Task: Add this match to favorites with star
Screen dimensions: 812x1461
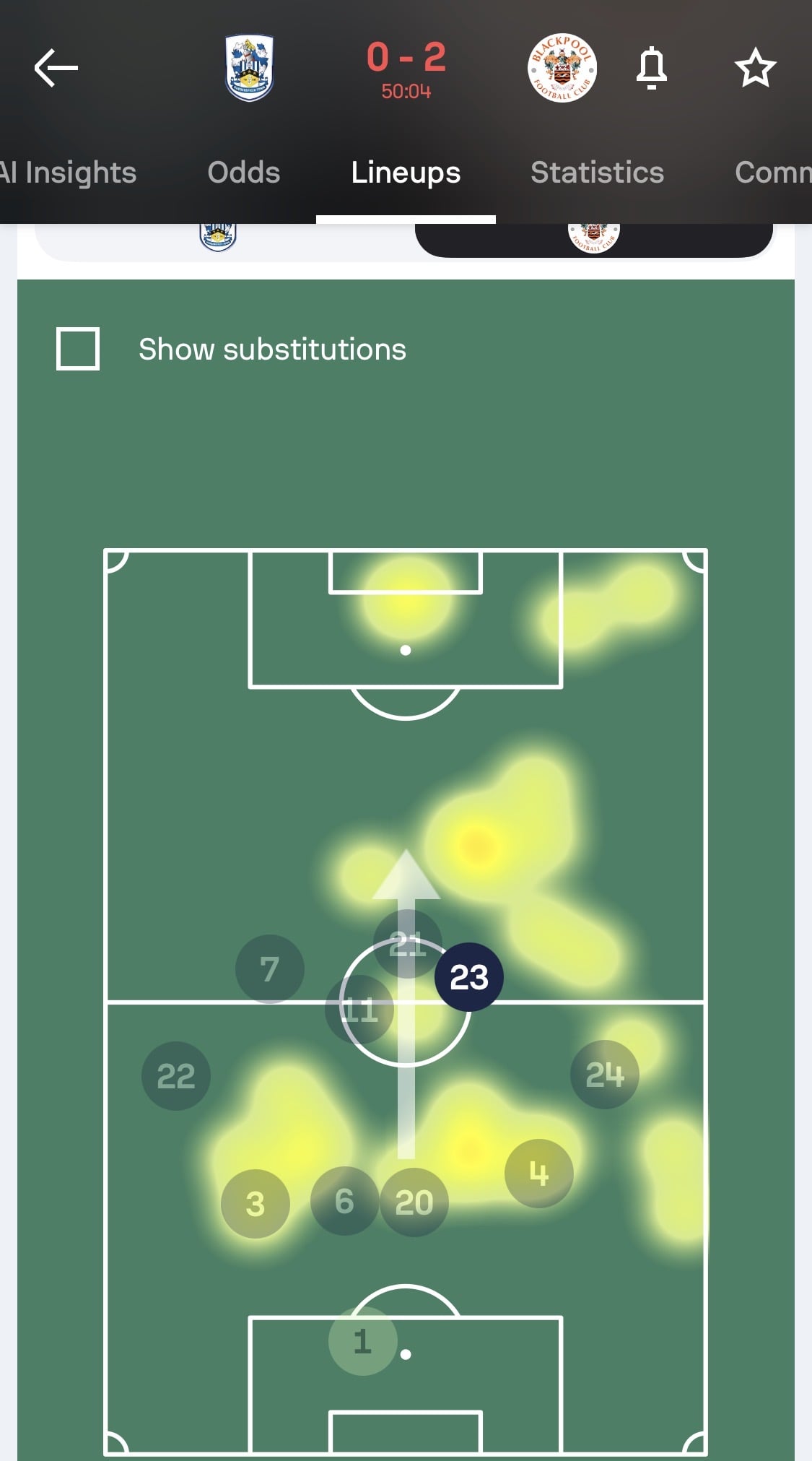Action: (x=755, y=69)
